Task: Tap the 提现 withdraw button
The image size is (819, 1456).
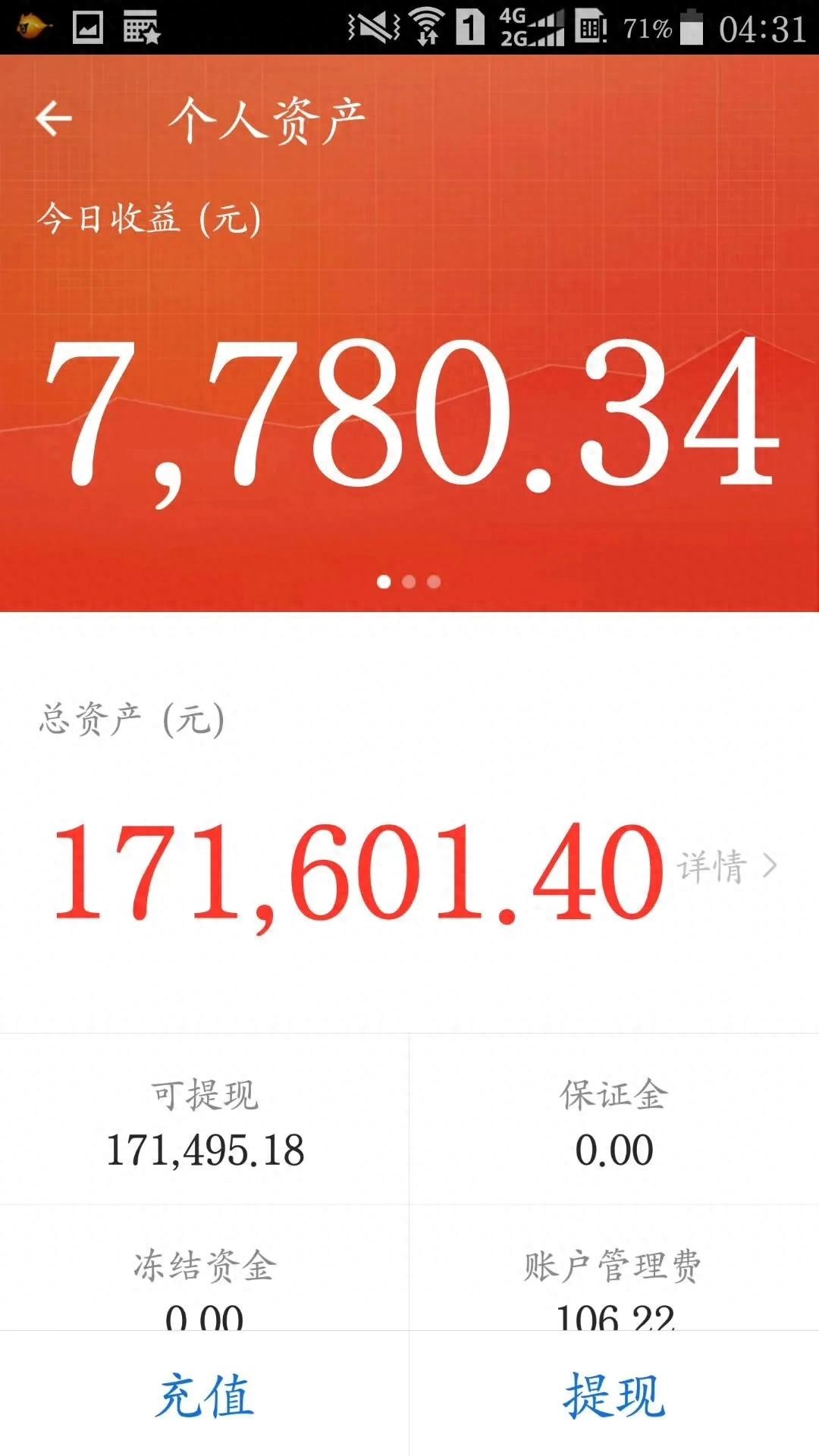Action: tap(614, 1394)
